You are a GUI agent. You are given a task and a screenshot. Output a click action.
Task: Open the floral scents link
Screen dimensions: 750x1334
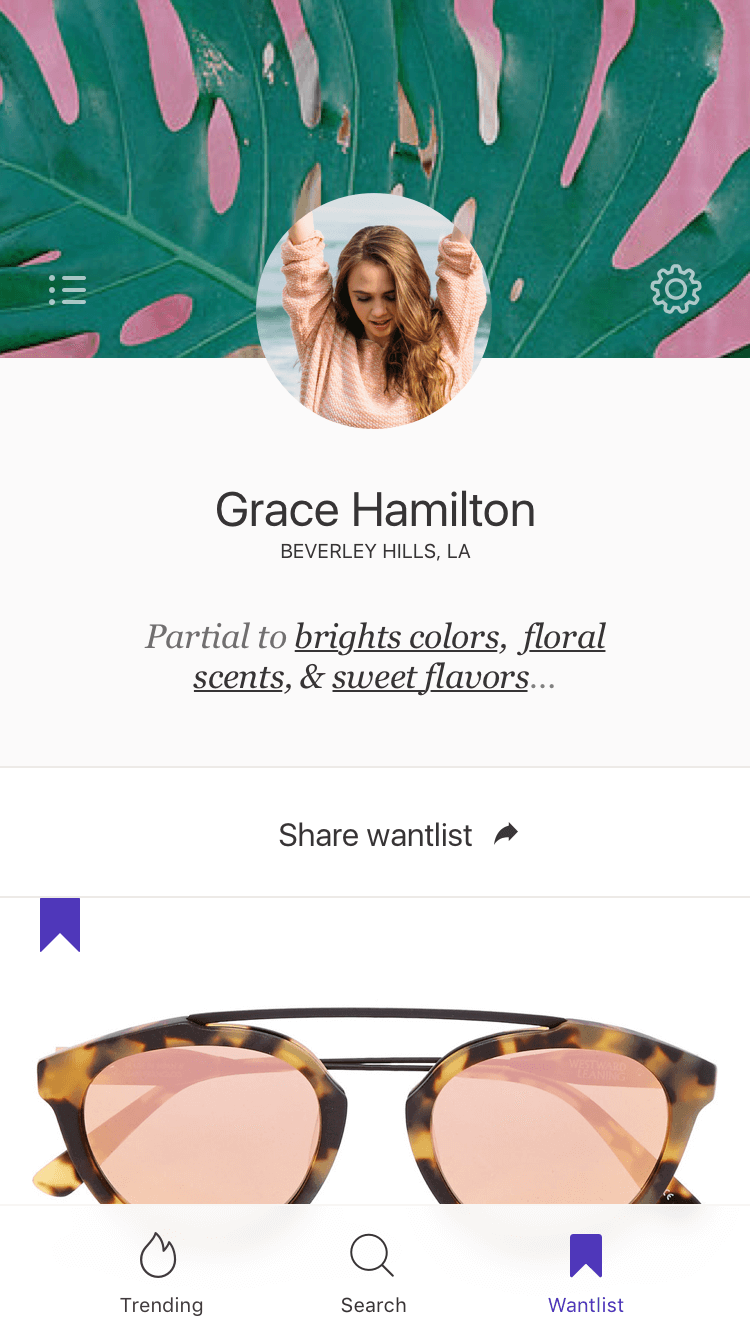pyautogui.click(x=561, y=637)
